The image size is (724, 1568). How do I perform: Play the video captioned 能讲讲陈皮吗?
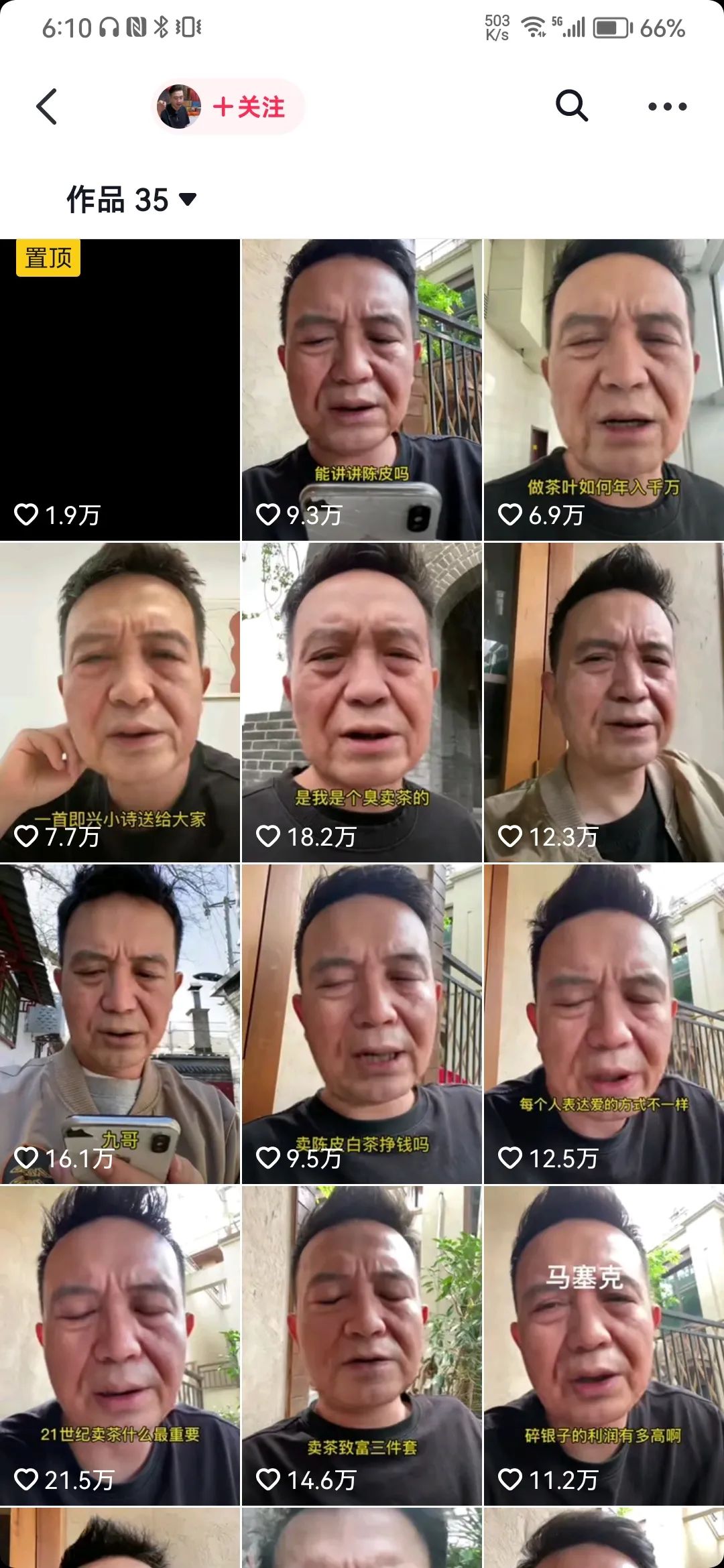pos(361,389)
